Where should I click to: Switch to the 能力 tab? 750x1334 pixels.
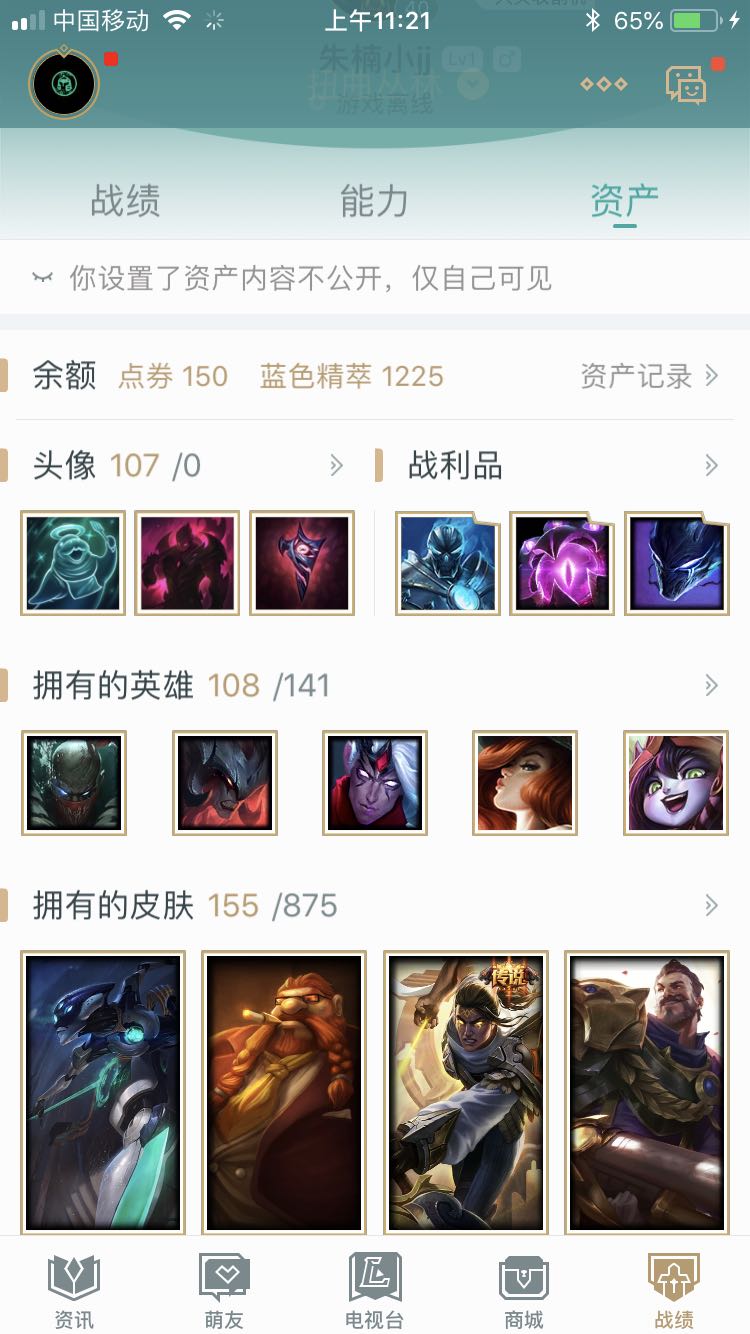tap(374, 201)
